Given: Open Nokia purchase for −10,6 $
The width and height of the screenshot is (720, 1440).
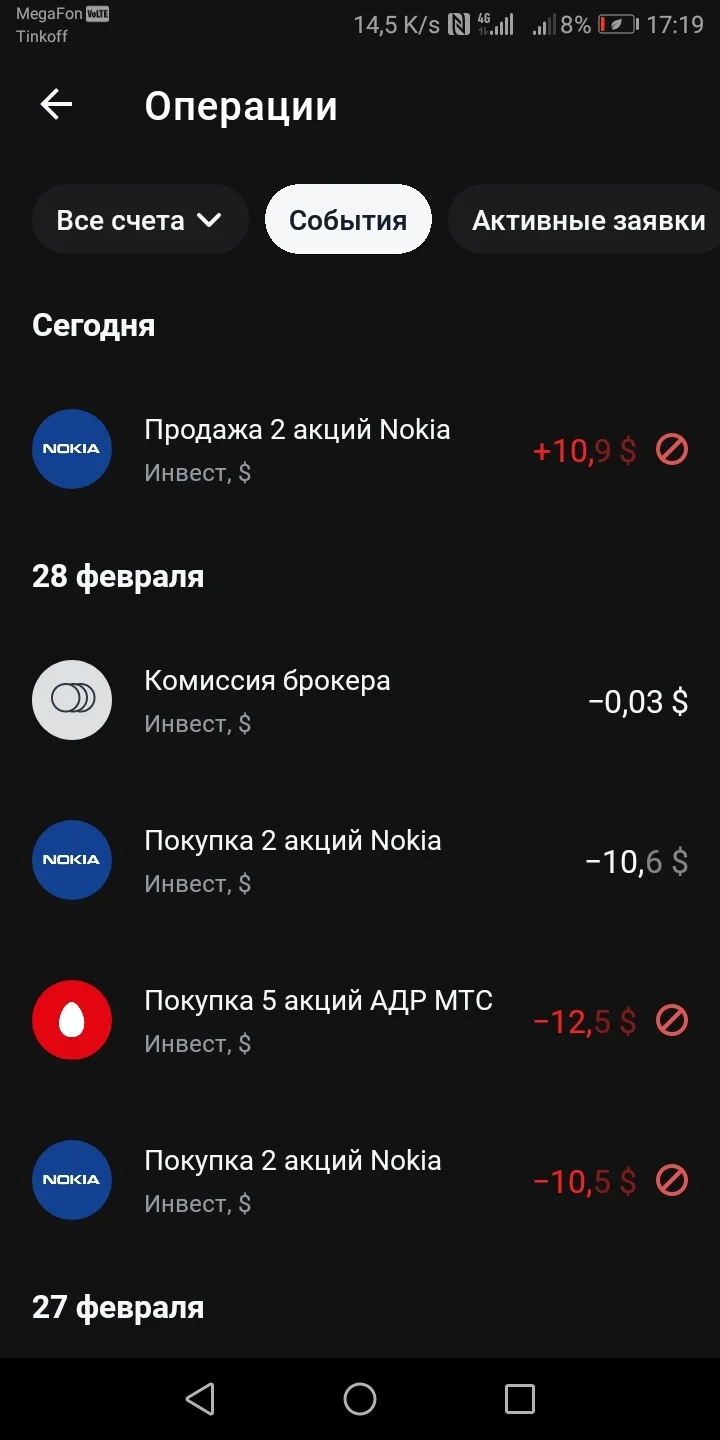Looking at the screenshot, I should click(360, 860).
